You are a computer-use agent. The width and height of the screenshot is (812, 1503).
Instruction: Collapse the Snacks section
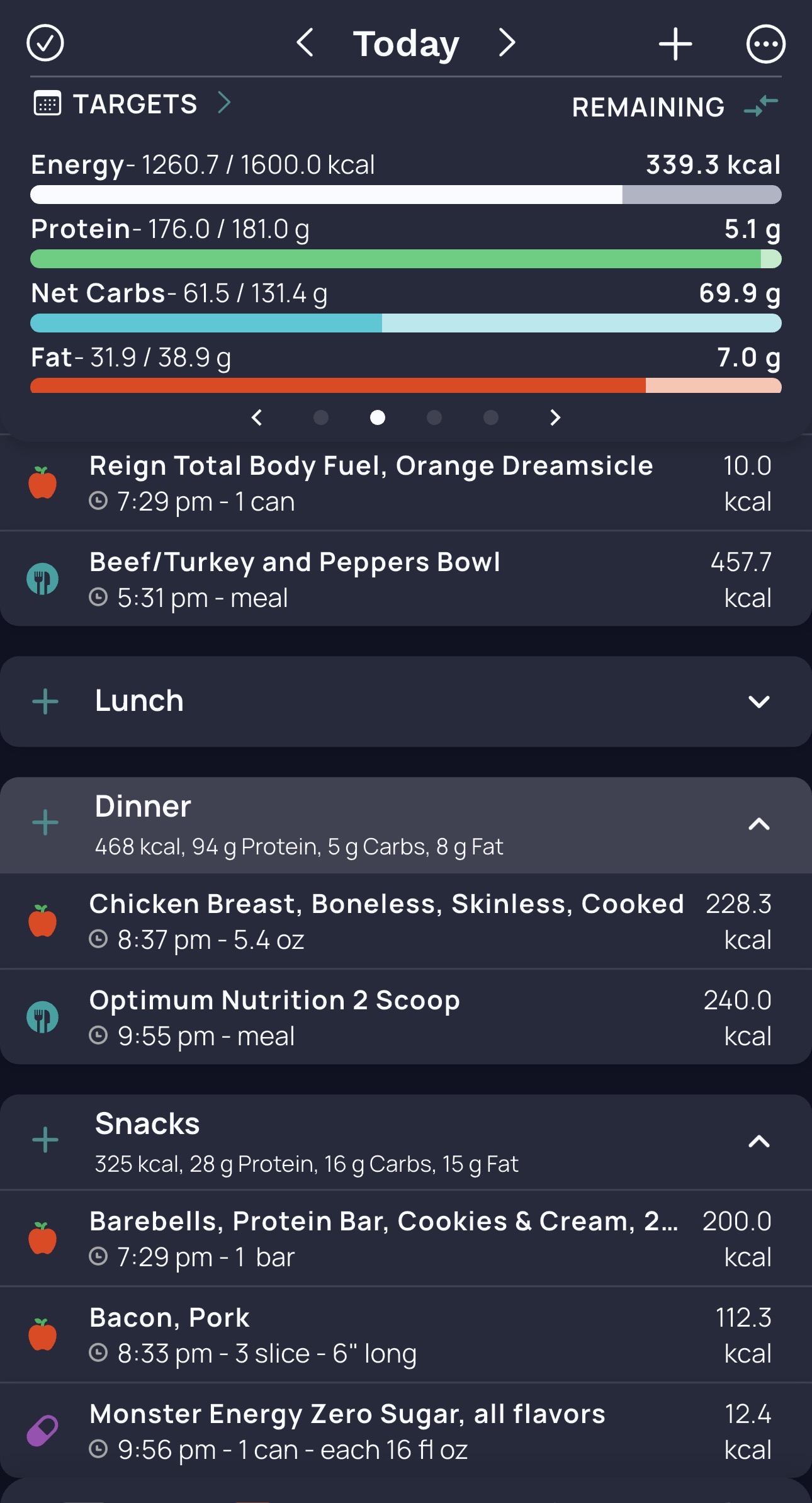point(758,1142)
